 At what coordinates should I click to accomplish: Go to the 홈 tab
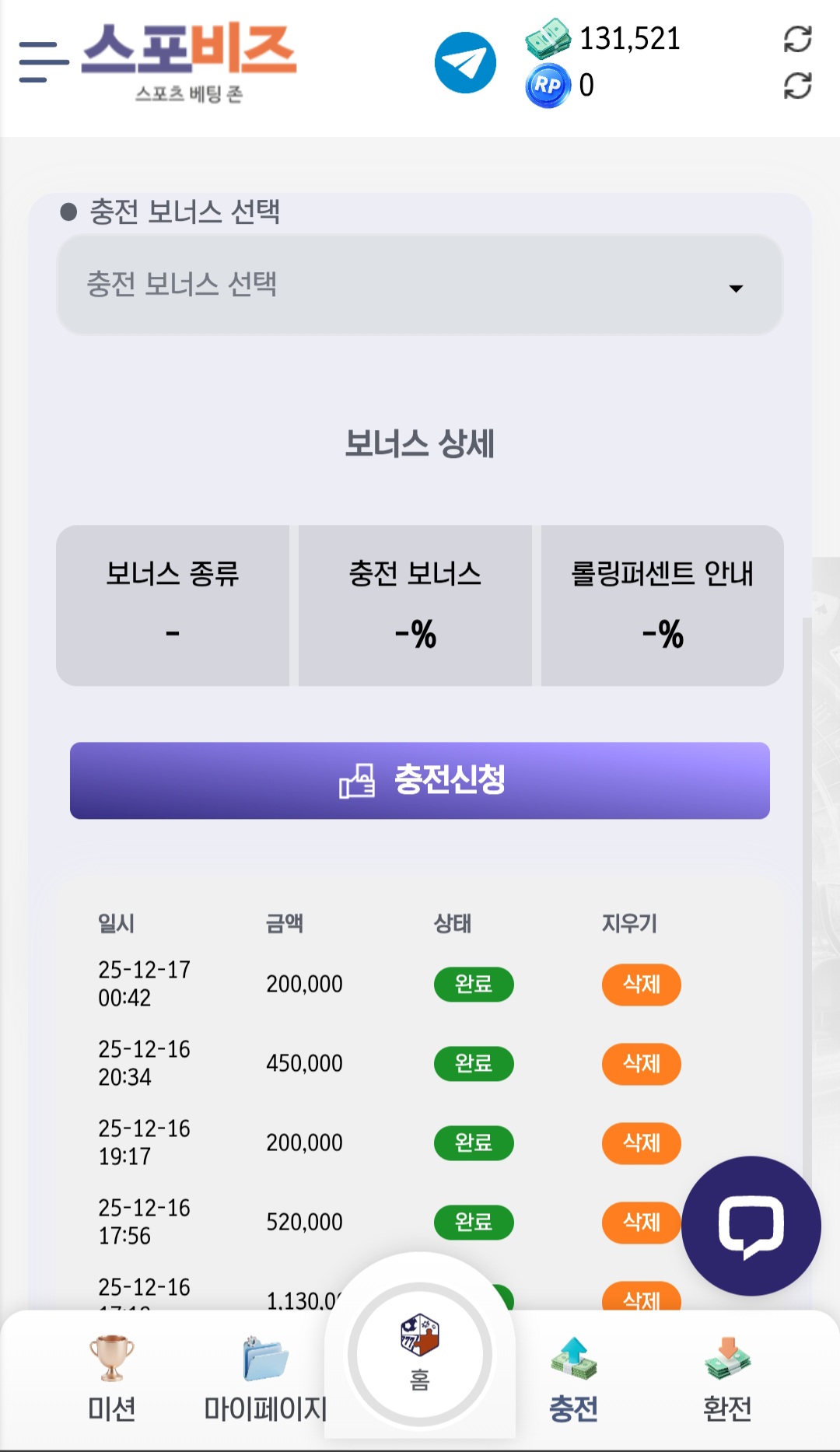coord(420,1355)
